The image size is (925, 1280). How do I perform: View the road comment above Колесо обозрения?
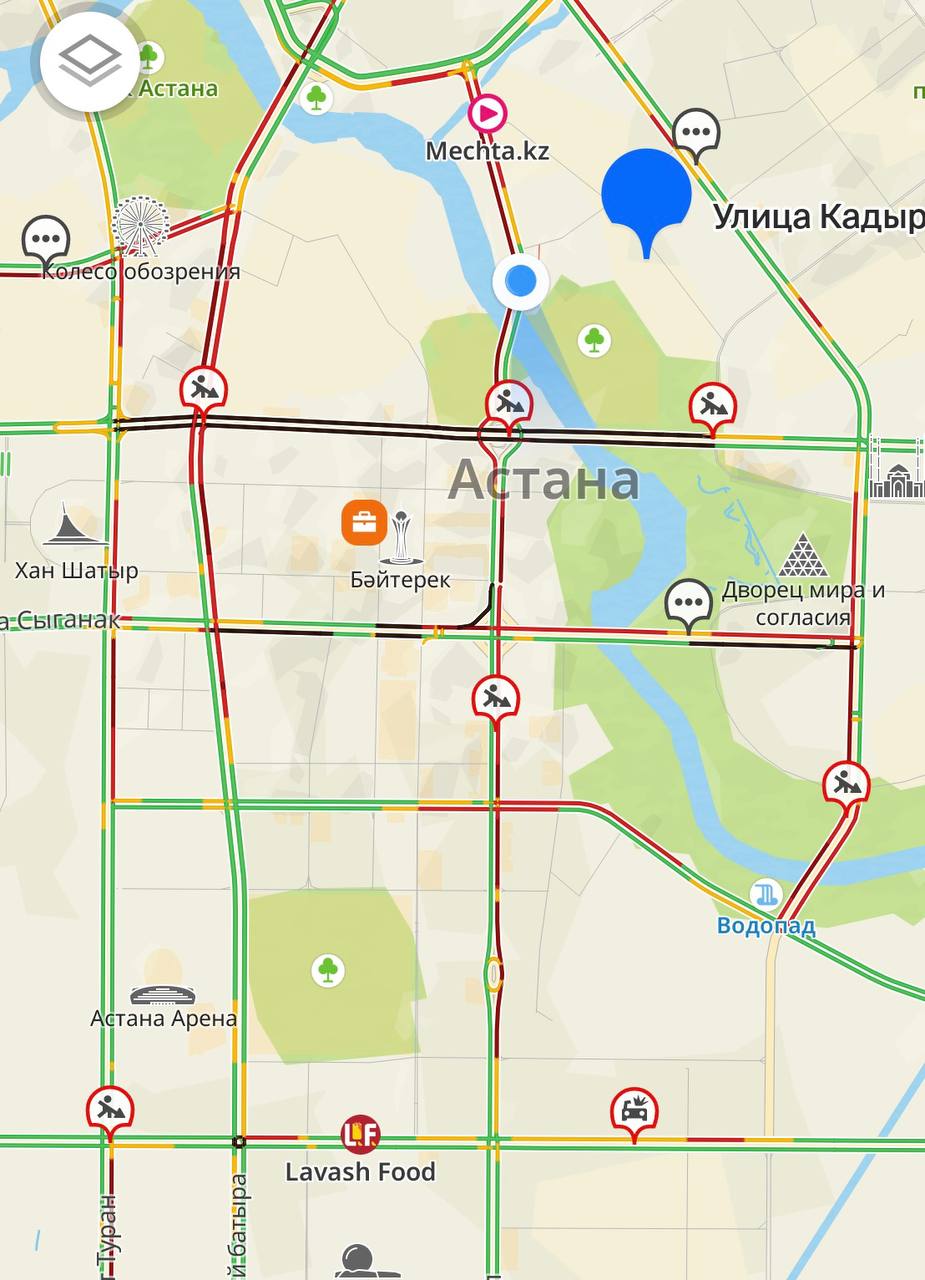point(45,239)
